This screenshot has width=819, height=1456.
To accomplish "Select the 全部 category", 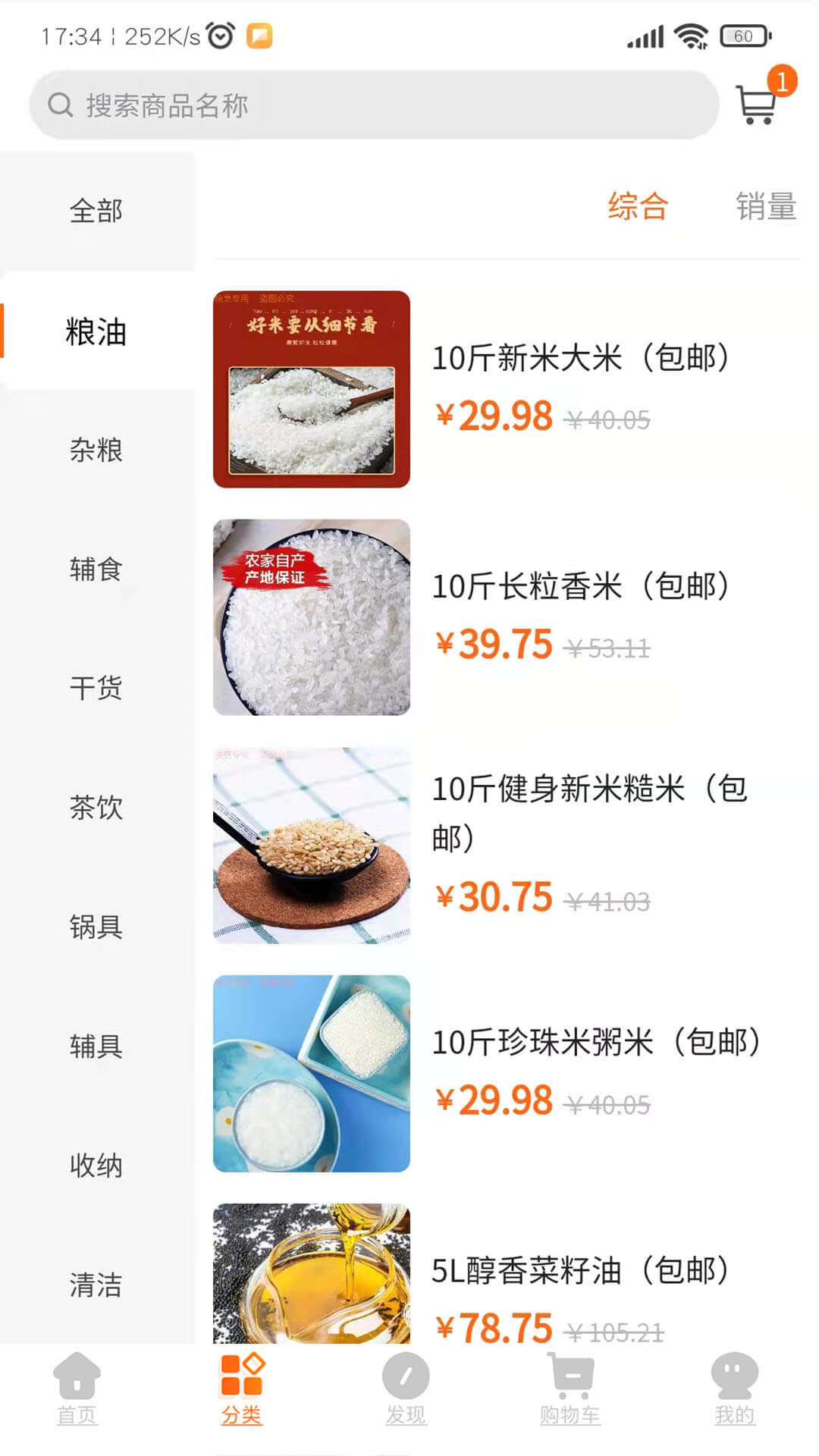I will click(96, 211).
